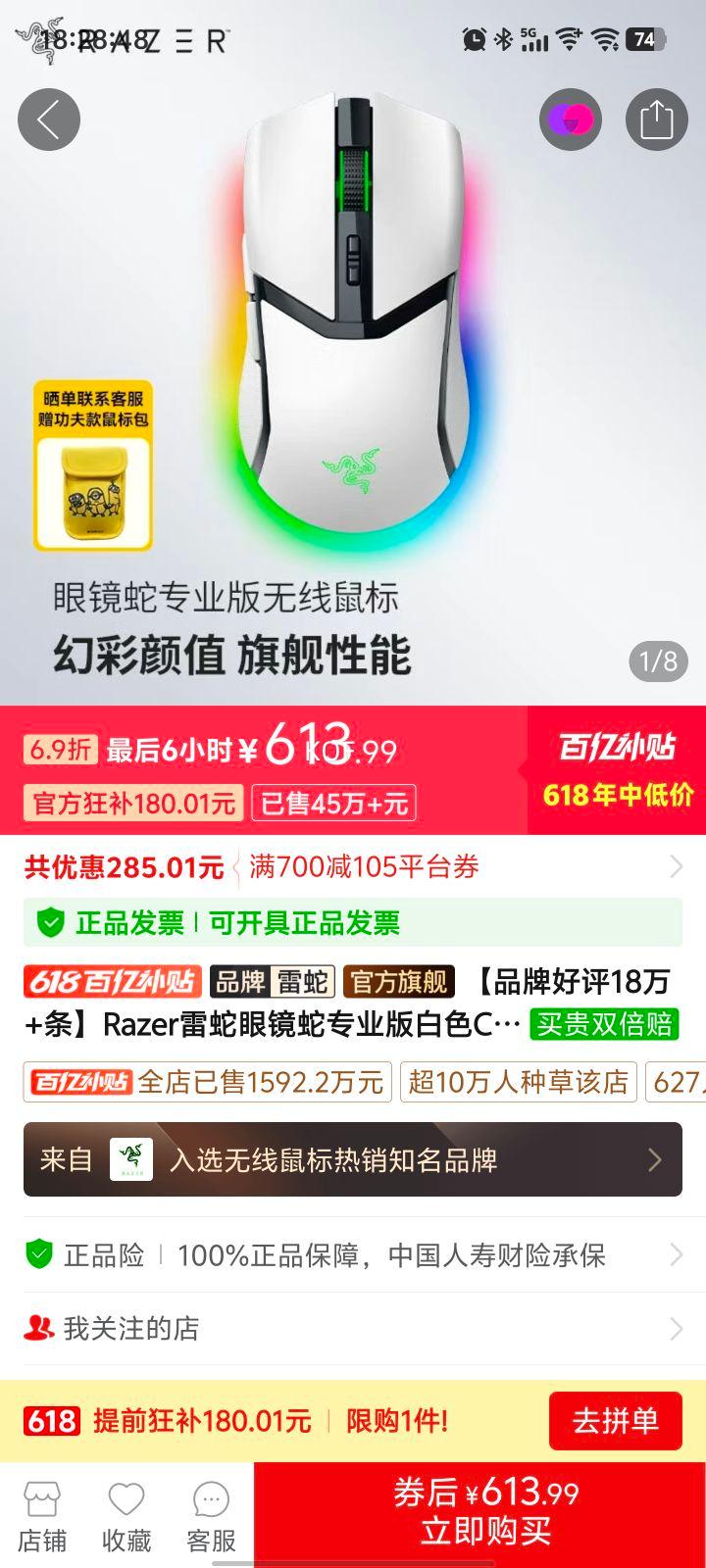Share this Razer mouse product
This screenshot has height=1568, width=706.
tap(656, 120)
